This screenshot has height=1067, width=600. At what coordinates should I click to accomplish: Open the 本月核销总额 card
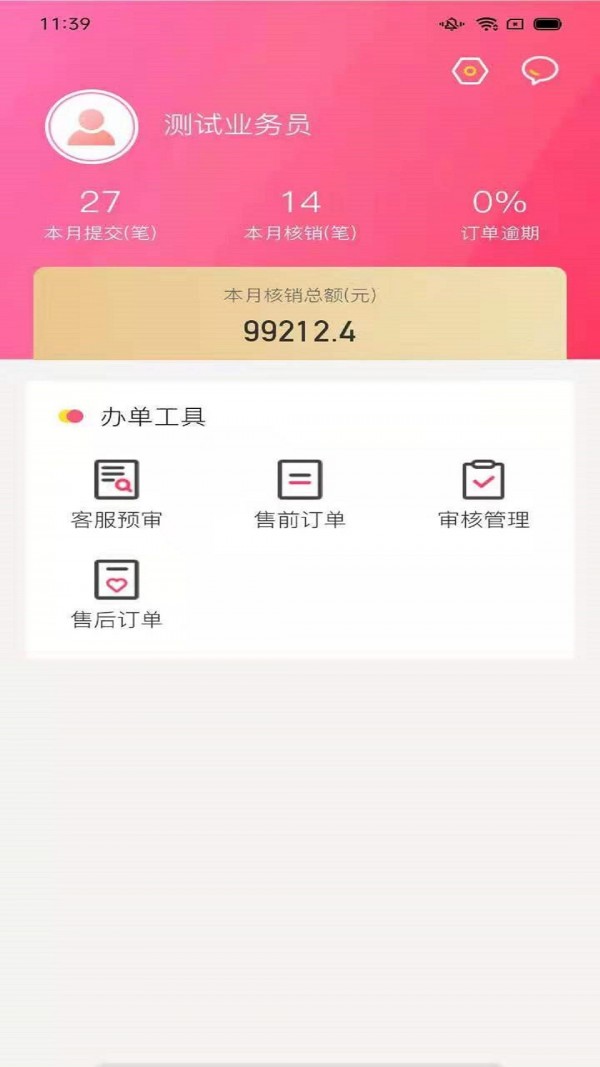click(x=300, y=314)
